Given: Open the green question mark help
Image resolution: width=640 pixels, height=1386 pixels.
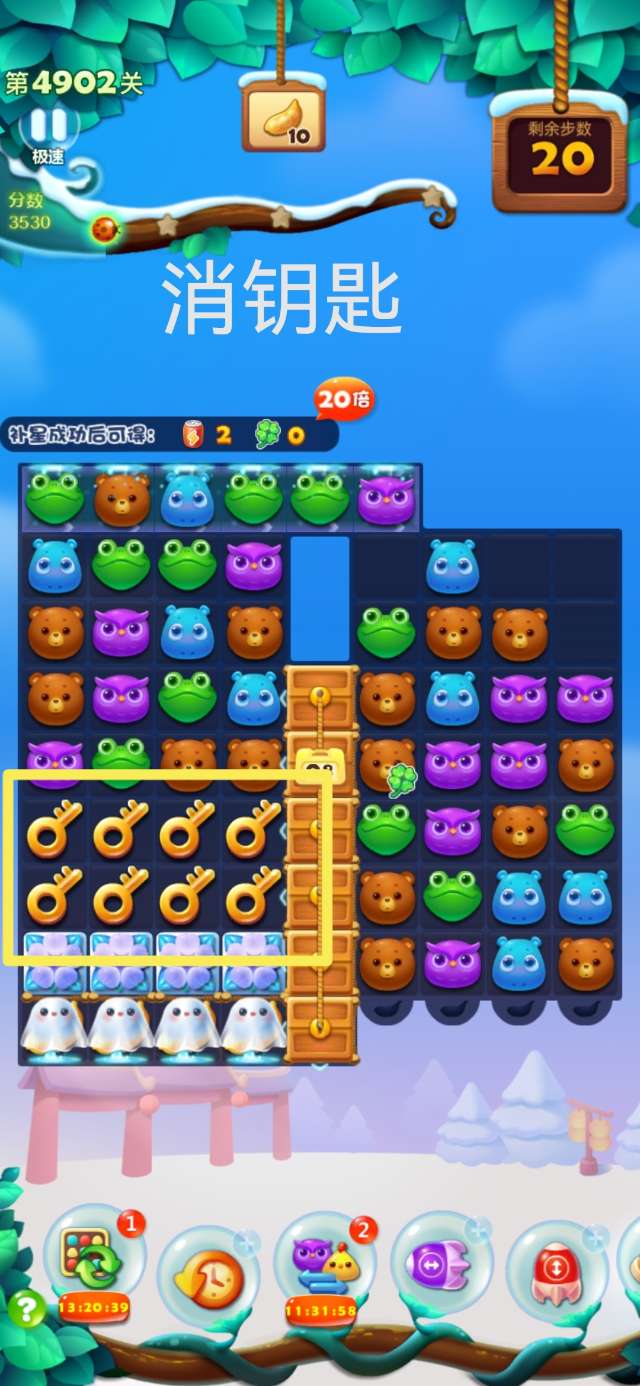Looking at the screenshot, I should pyautogui.click(x=26, y=1308).
